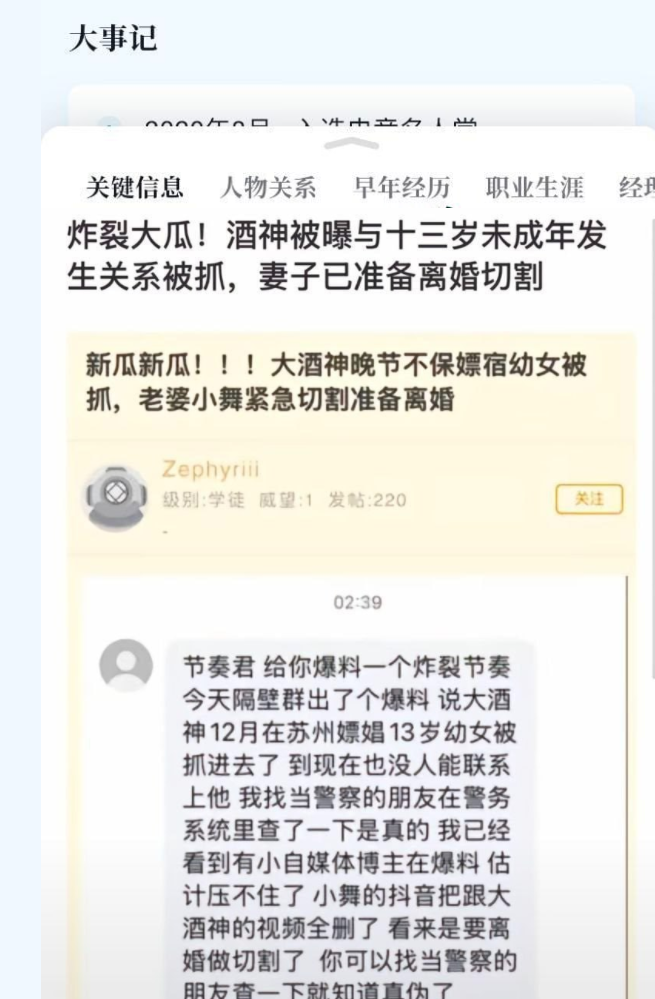655x999 pixels.
Task: Switch to the 人物关系 tab
Action: (268, 187)
